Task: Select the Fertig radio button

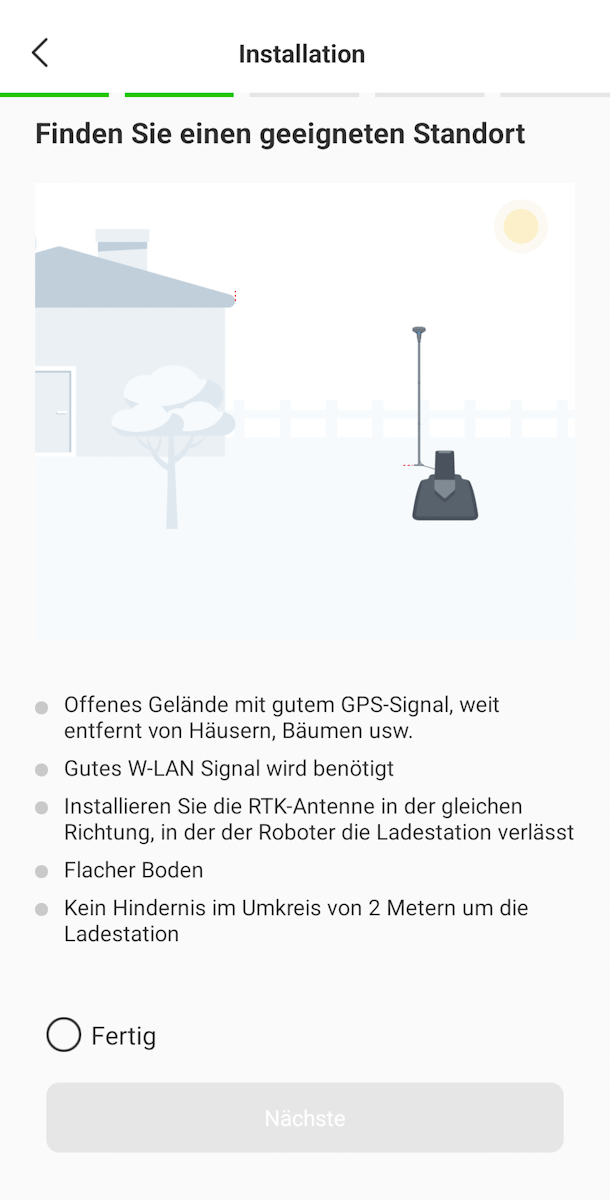Action: (64, 1035)
